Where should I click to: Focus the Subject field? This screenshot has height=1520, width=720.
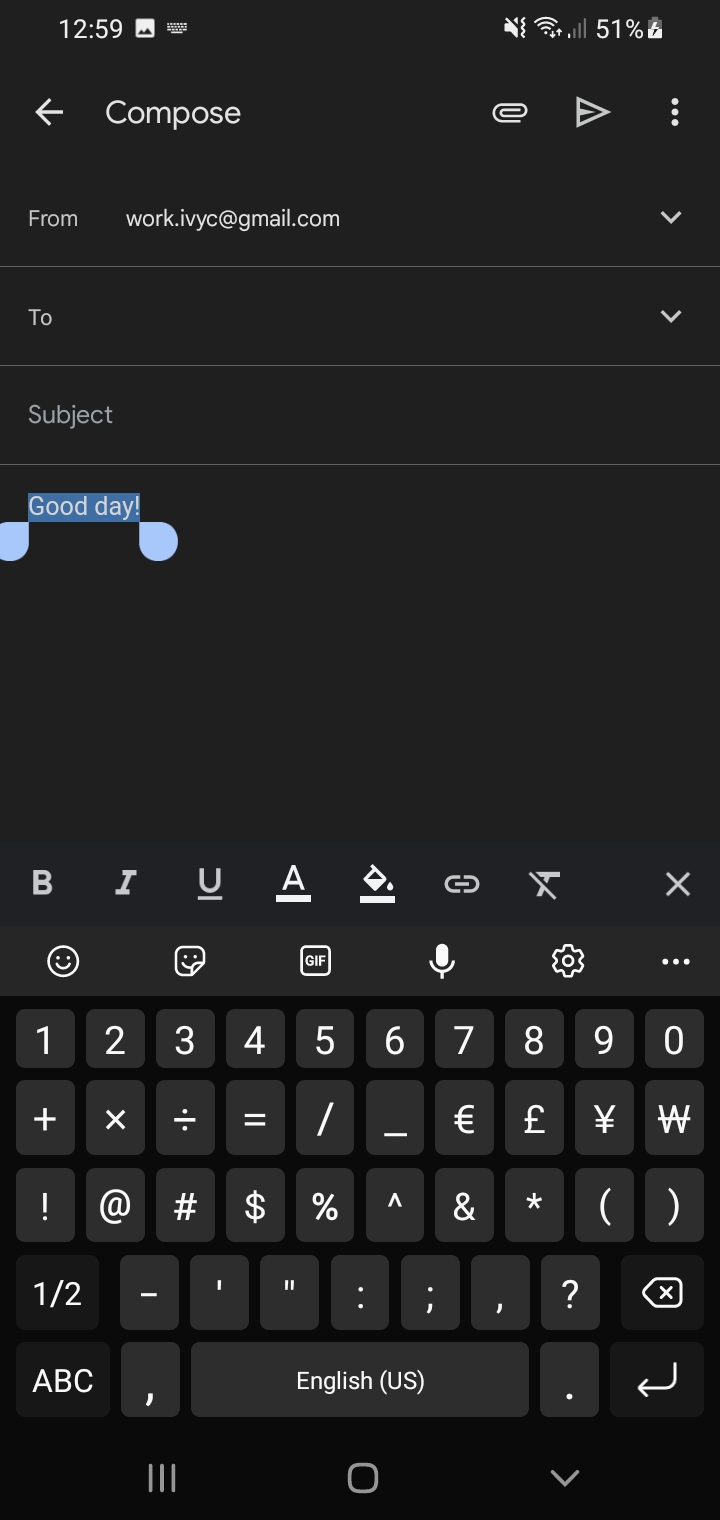tap(360, 415)
